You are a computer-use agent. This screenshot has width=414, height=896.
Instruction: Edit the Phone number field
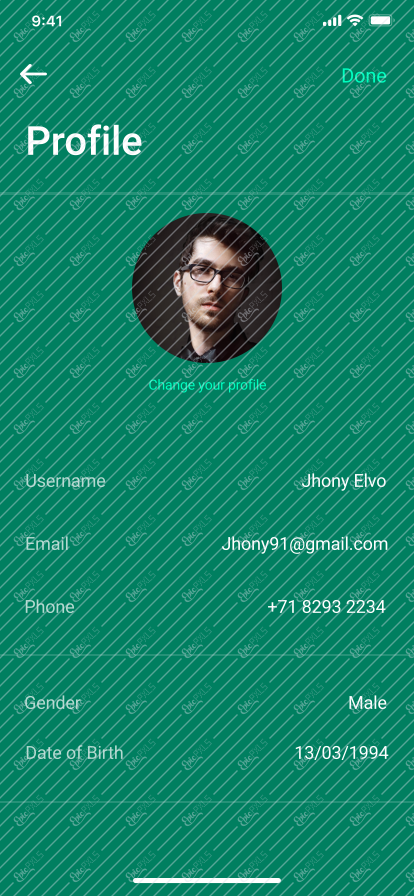[207, 607]
